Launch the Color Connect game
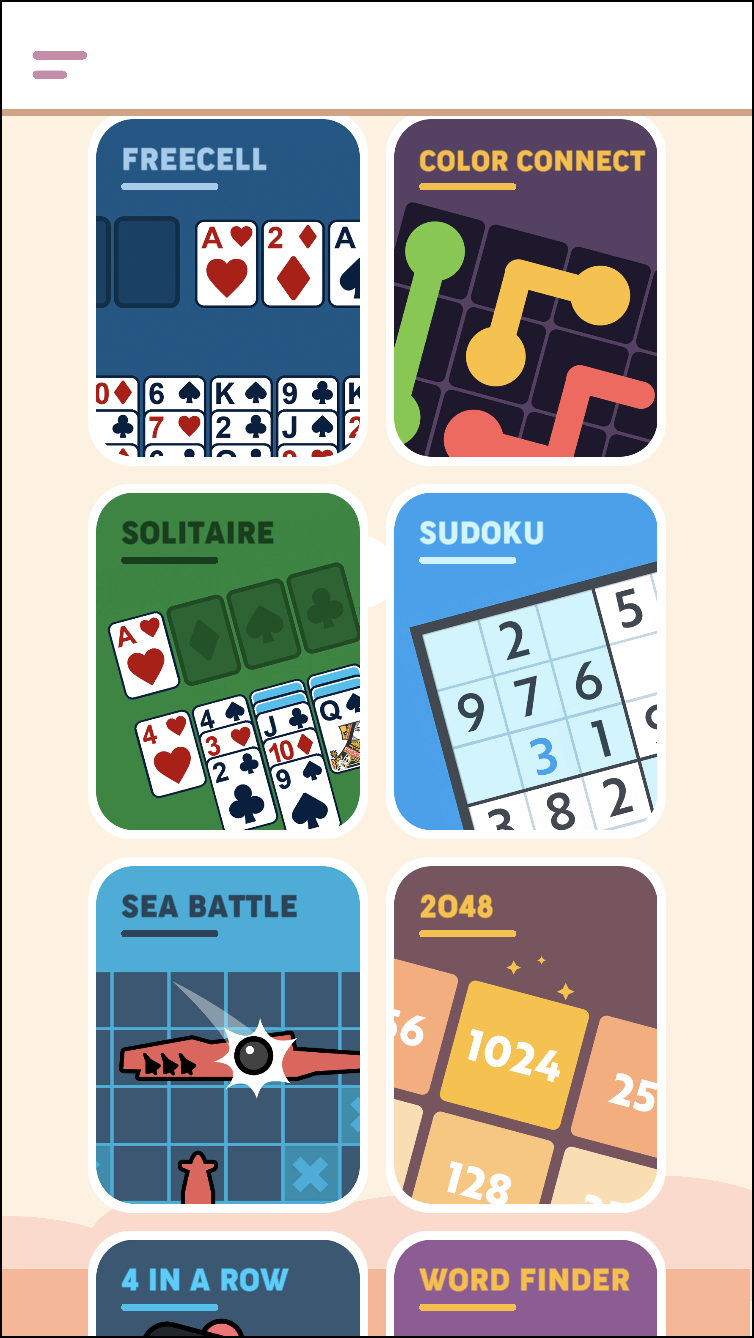754x1338 pixels. [x=526, y=288]
